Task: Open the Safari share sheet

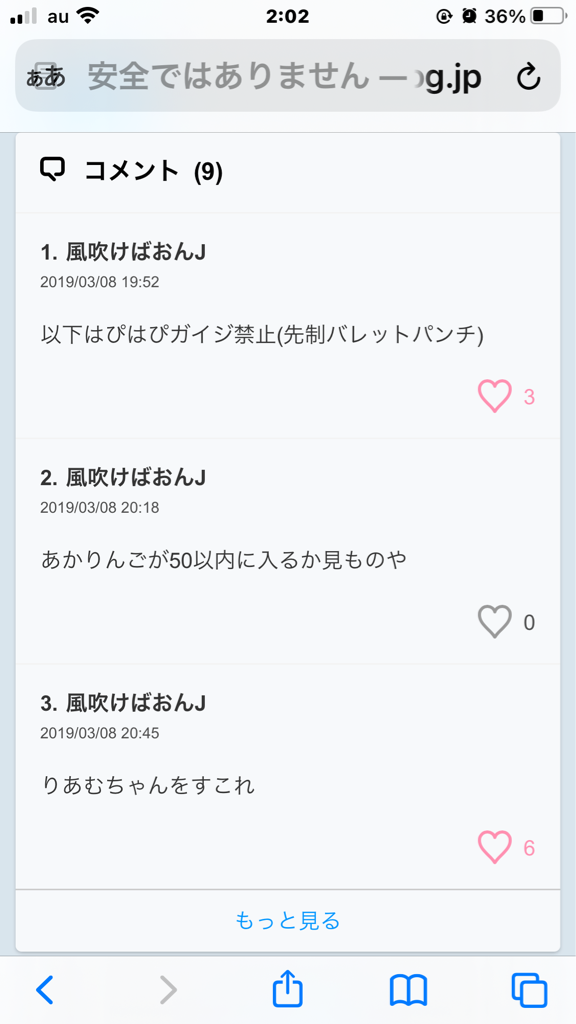Action: pos(287,988)
